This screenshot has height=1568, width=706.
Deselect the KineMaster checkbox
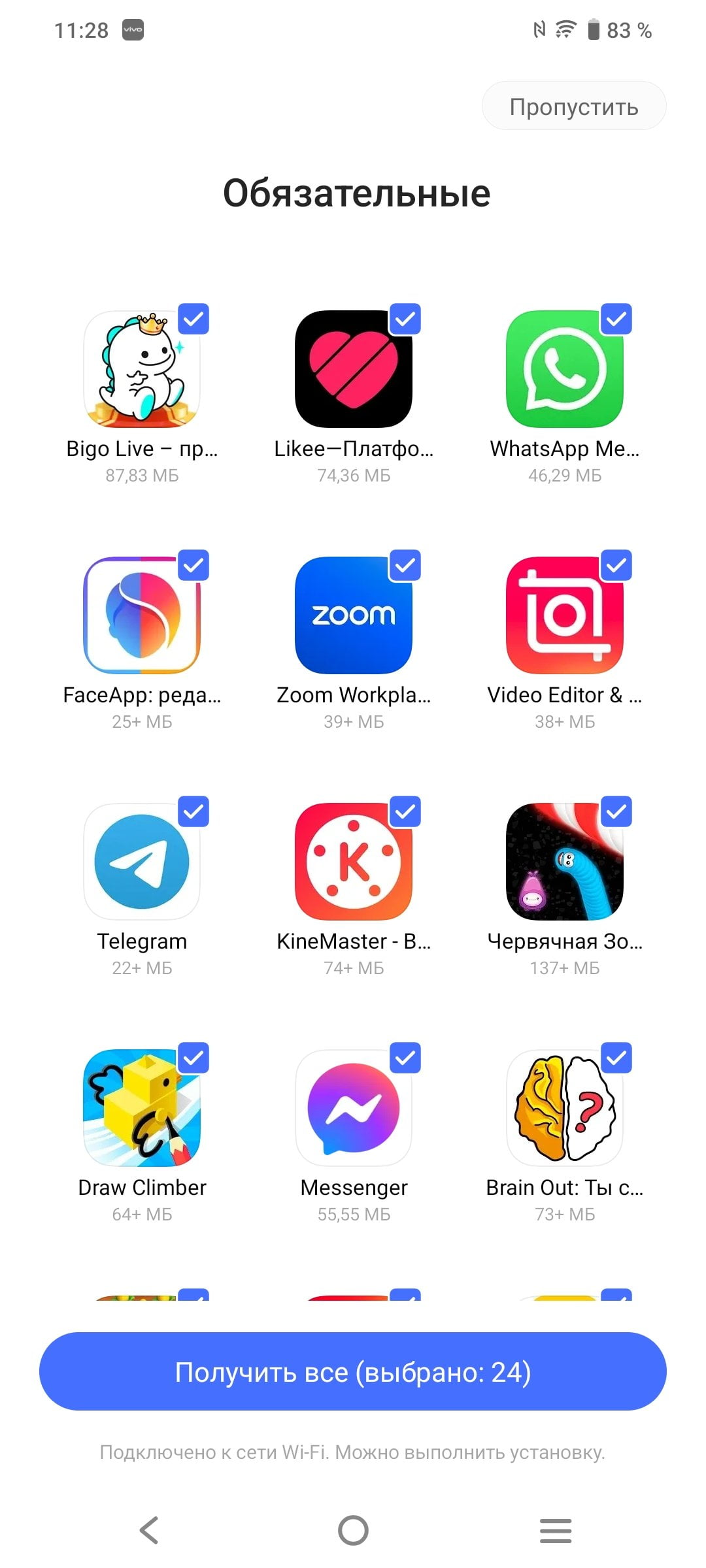click(405, 811)
